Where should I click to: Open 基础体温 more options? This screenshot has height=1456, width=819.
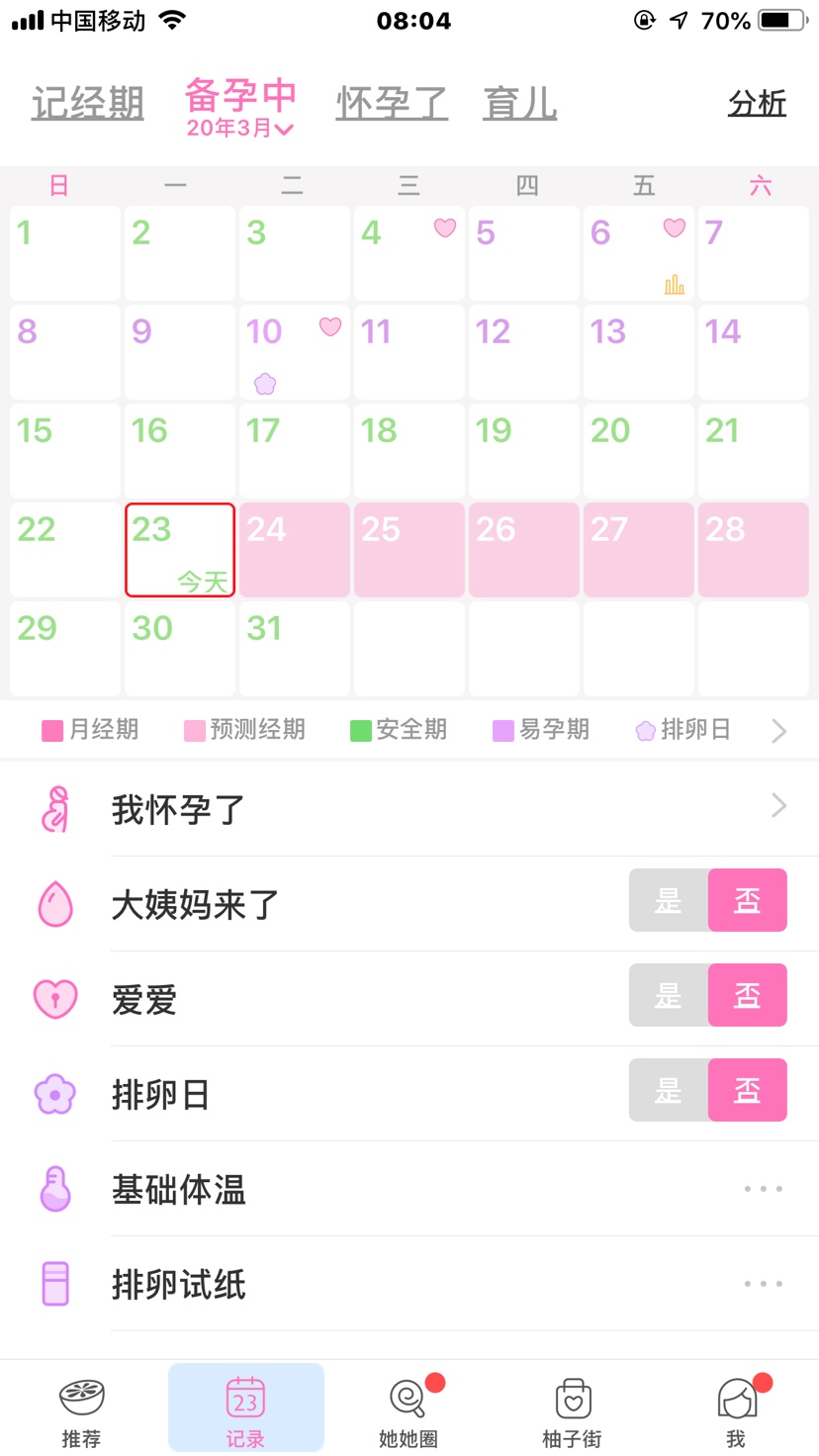pyautogui.click(x=764, y=1189)
